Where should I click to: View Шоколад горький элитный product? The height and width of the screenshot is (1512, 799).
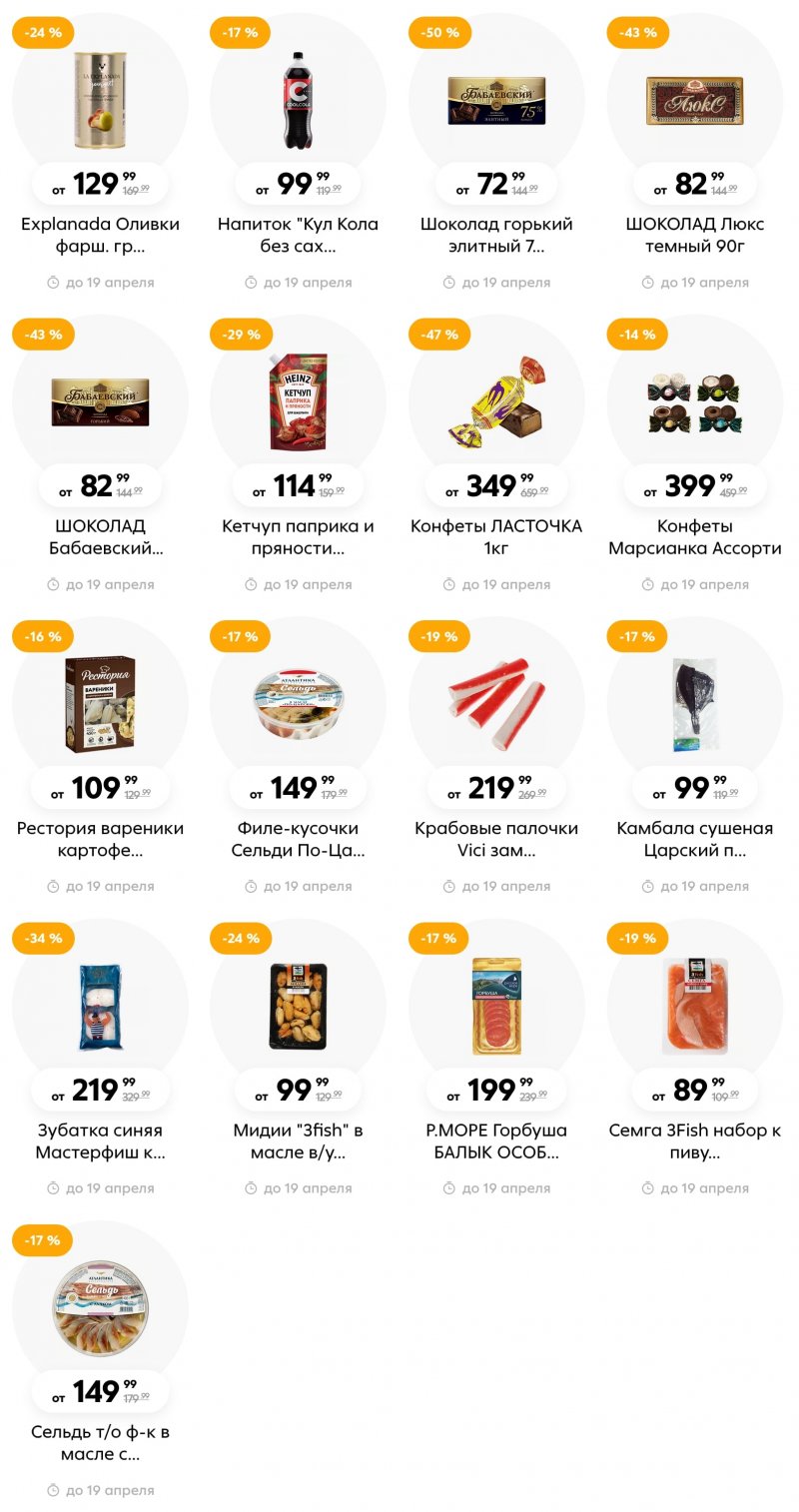[x=496, y=100]
